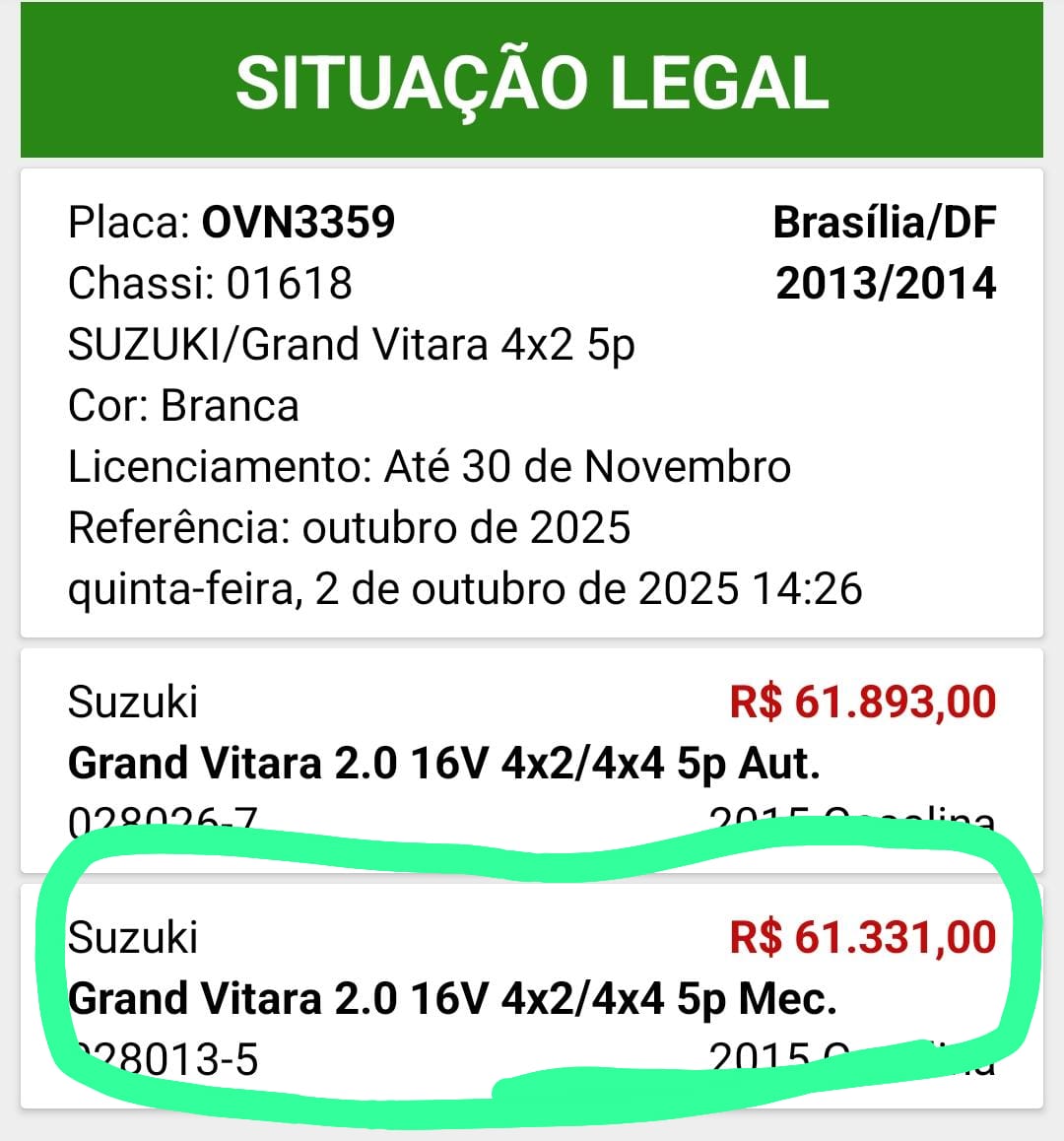Select the Brasília/DF location label
Screen dimensions: 1064x1141
(886, 222)
